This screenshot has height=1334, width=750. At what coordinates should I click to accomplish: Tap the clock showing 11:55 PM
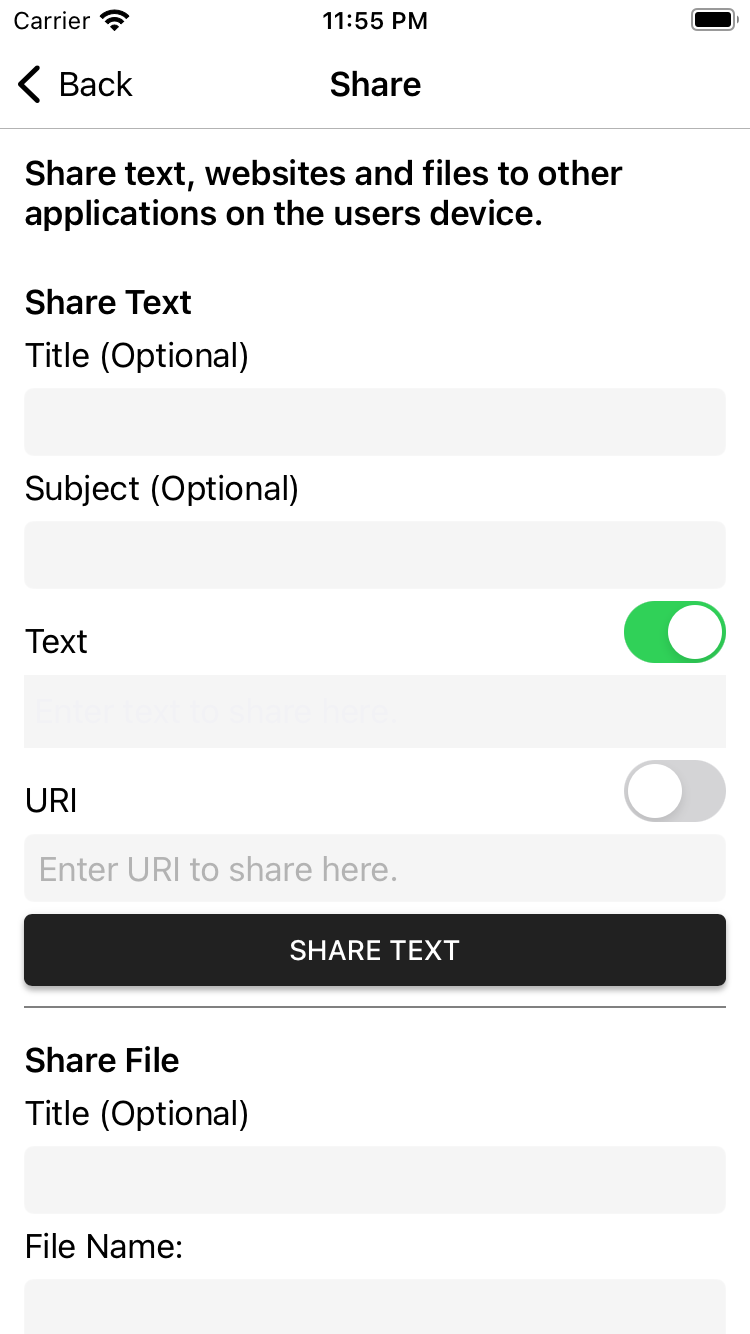375,20
